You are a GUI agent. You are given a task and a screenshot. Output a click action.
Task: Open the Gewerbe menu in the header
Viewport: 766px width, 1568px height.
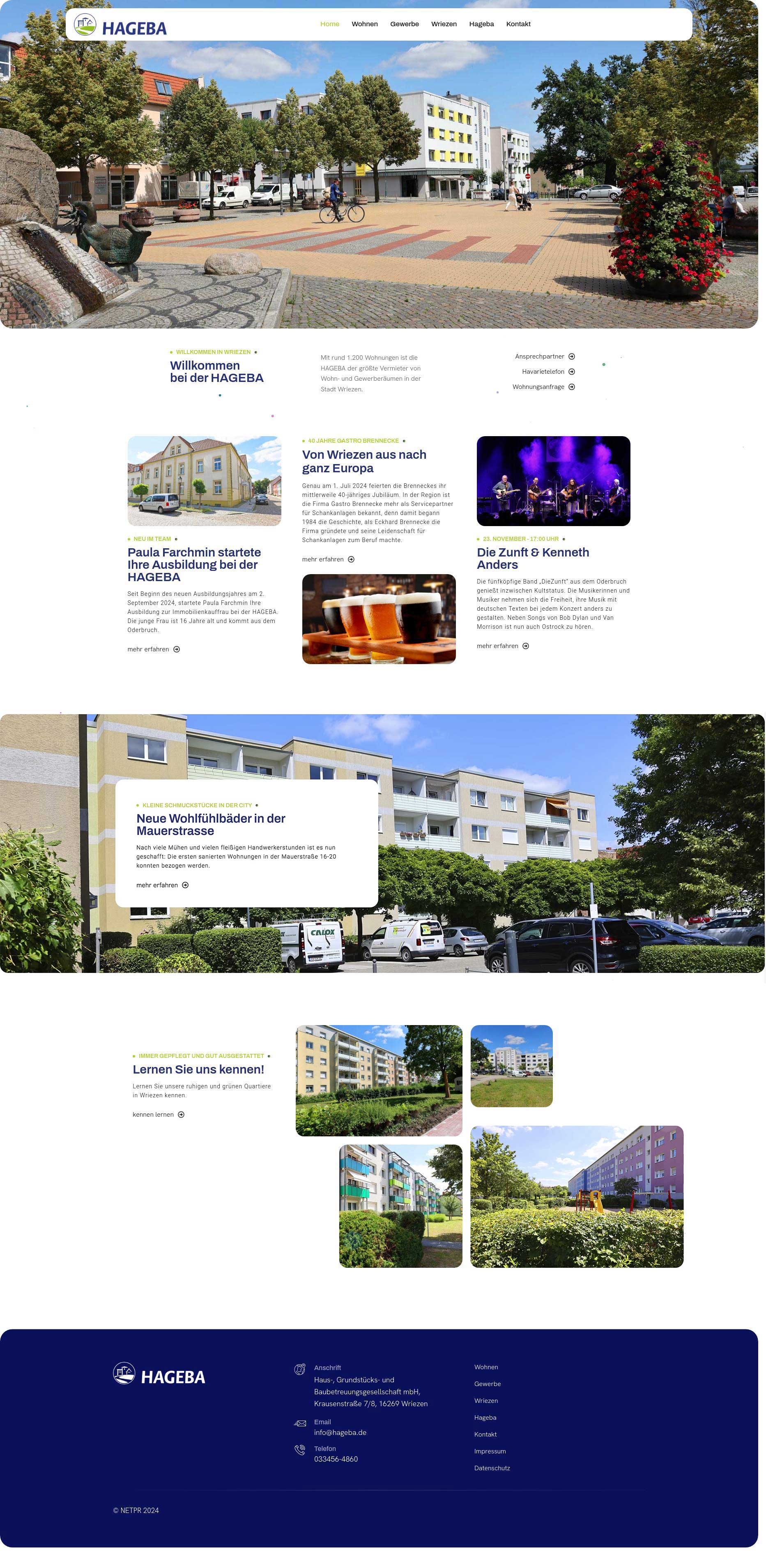click(x=404, y=24)
